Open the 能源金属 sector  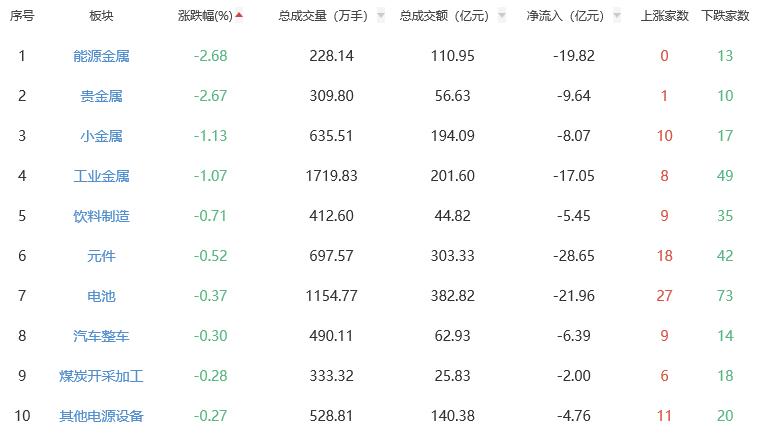101,56
